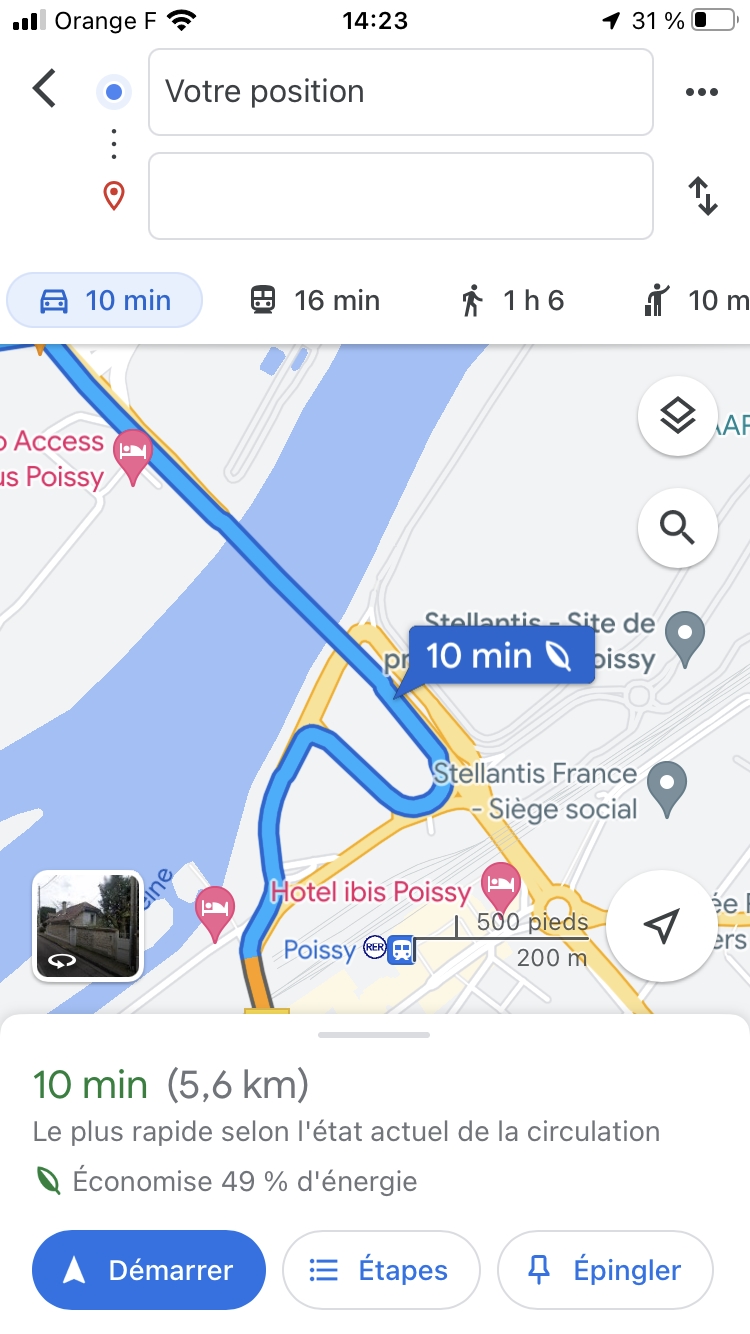The image size is (750, 1334).
Task: View route steps via Étapes
Action: 381,1270
